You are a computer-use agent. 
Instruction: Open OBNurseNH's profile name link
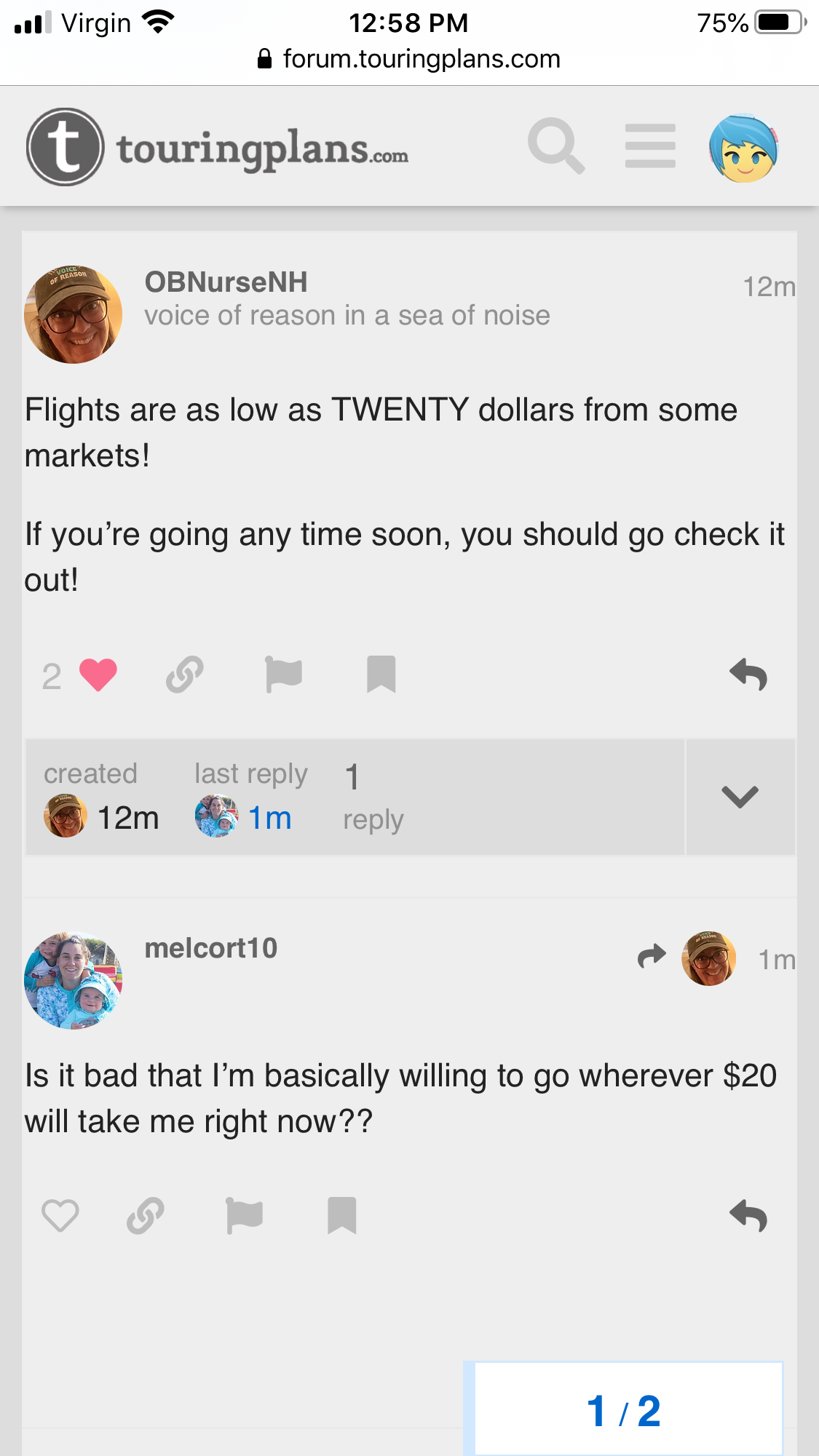[226, 282]
